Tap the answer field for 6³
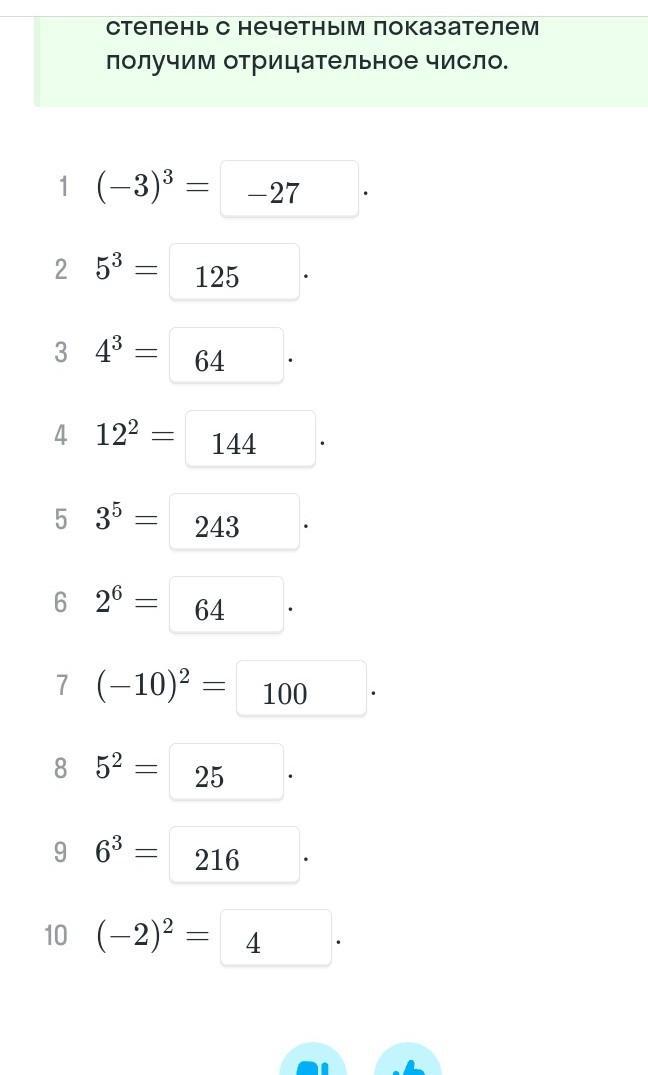648x1075 pixels. click(x=234, y=854)
